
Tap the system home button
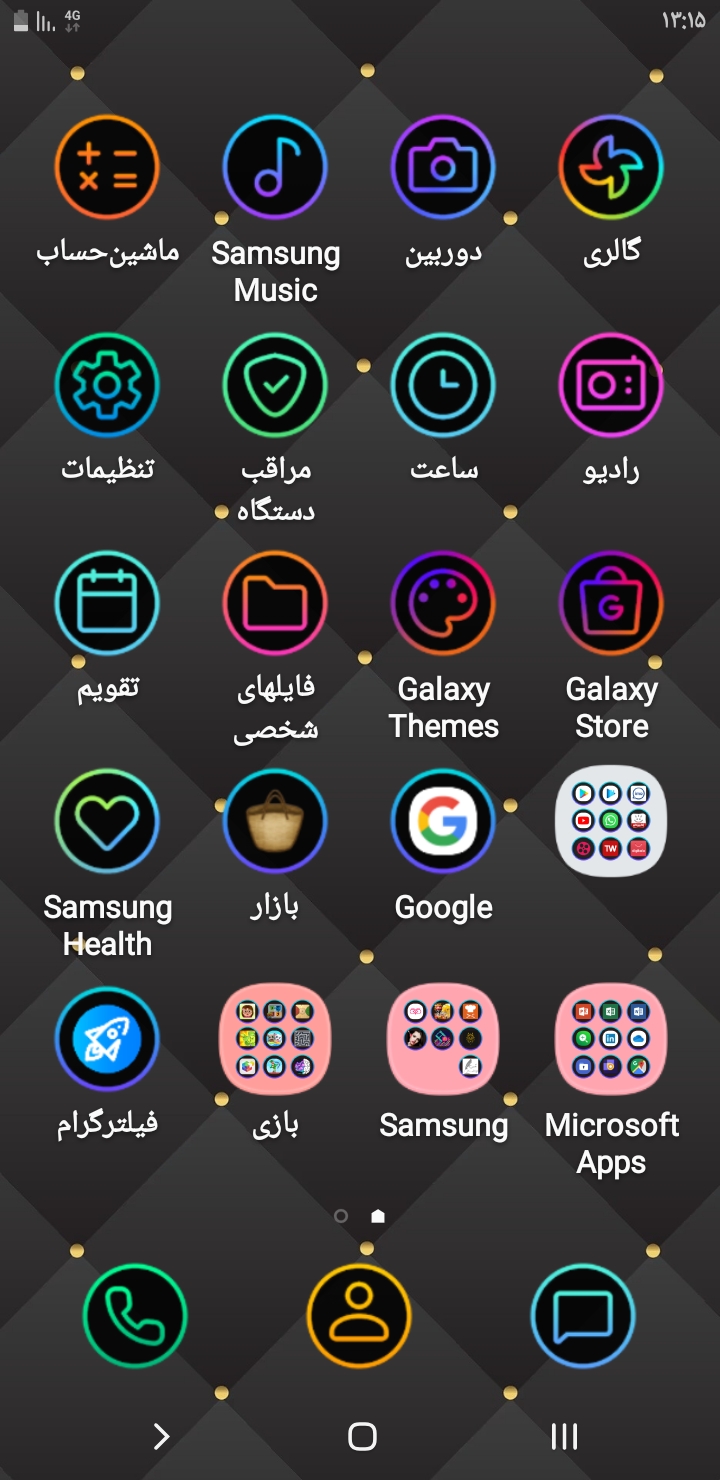coord(362,1437)
